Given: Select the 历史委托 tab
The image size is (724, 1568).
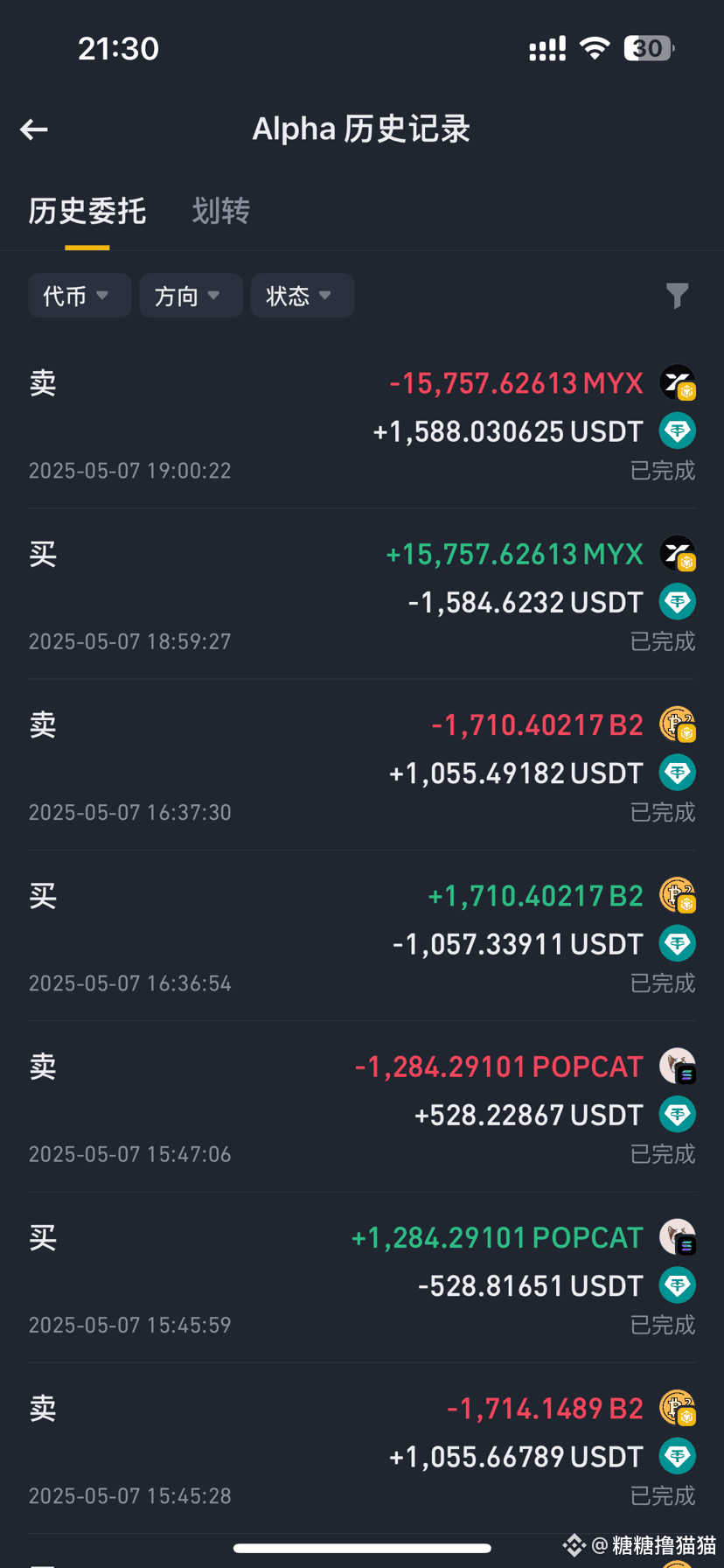Looking at the screenshot, I should coord(87,211).
